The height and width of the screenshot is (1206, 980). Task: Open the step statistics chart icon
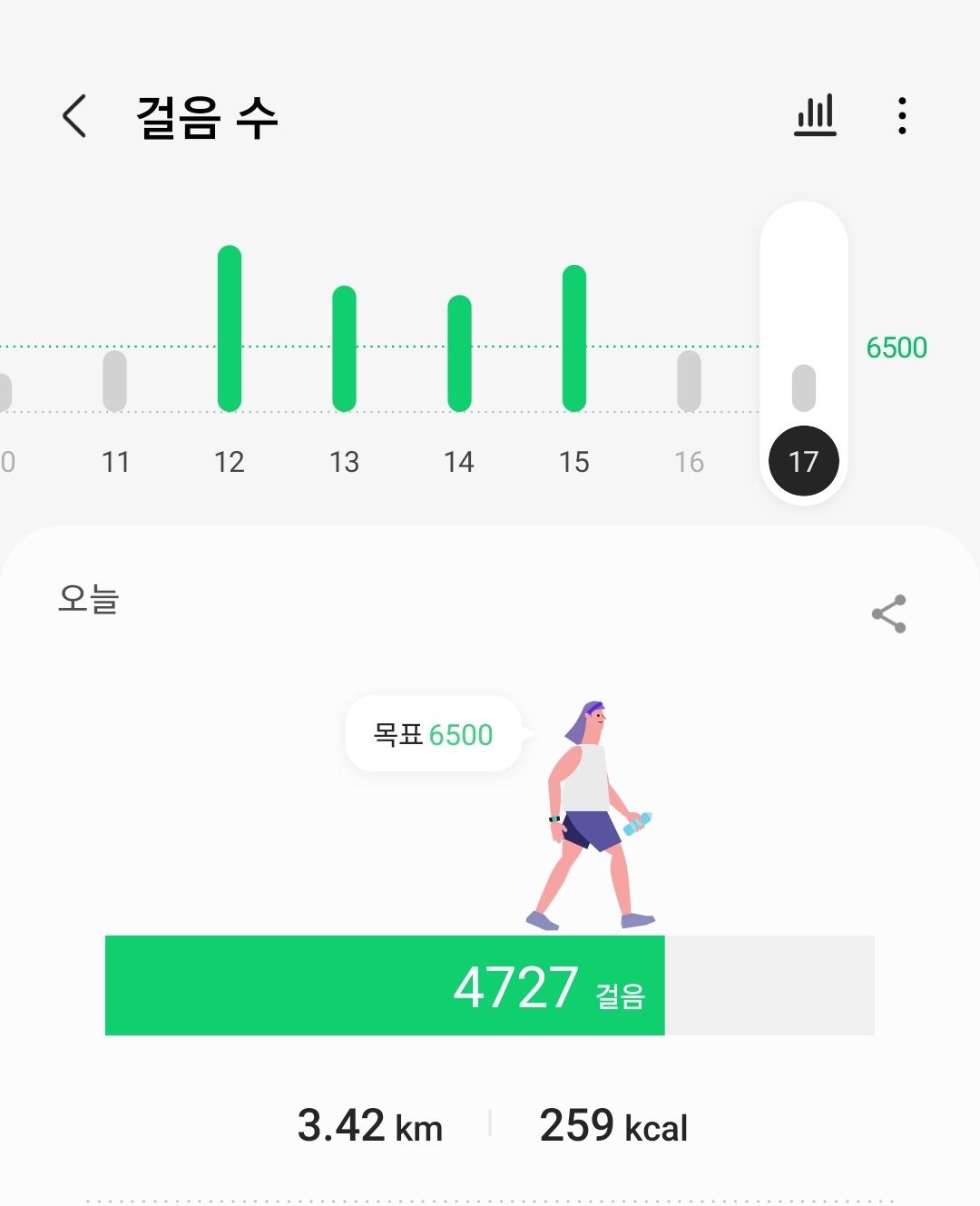tap(815, 116)
